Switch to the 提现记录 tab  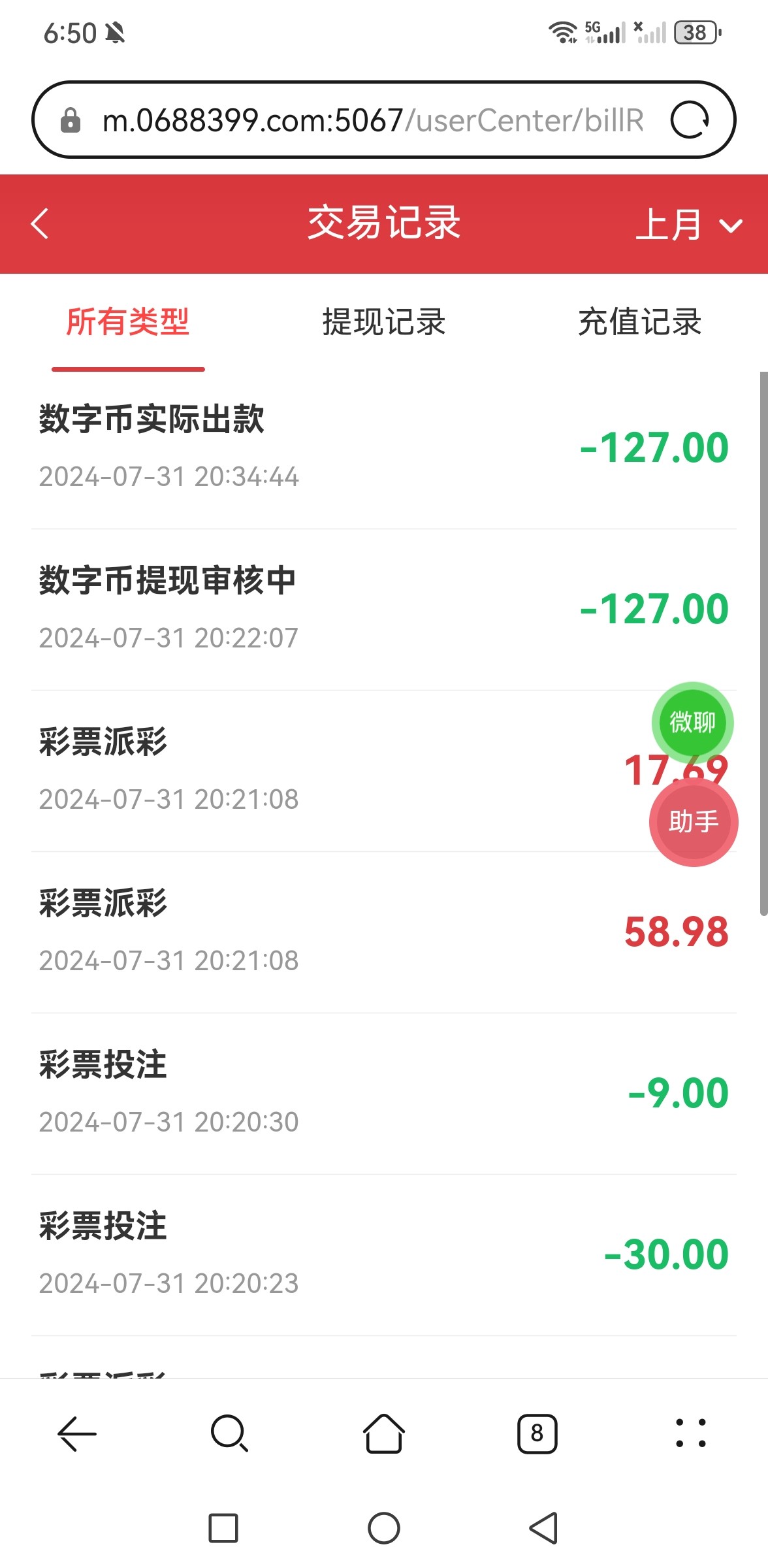pos(384,322)
